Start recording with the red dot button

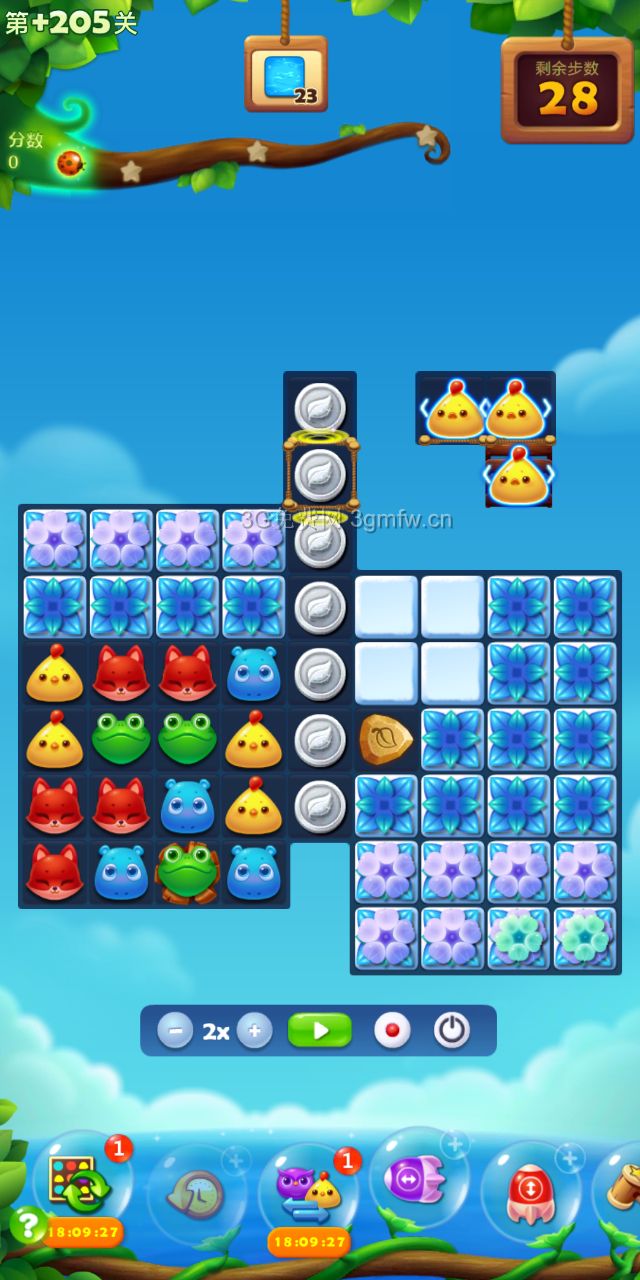coord(392,1030)
